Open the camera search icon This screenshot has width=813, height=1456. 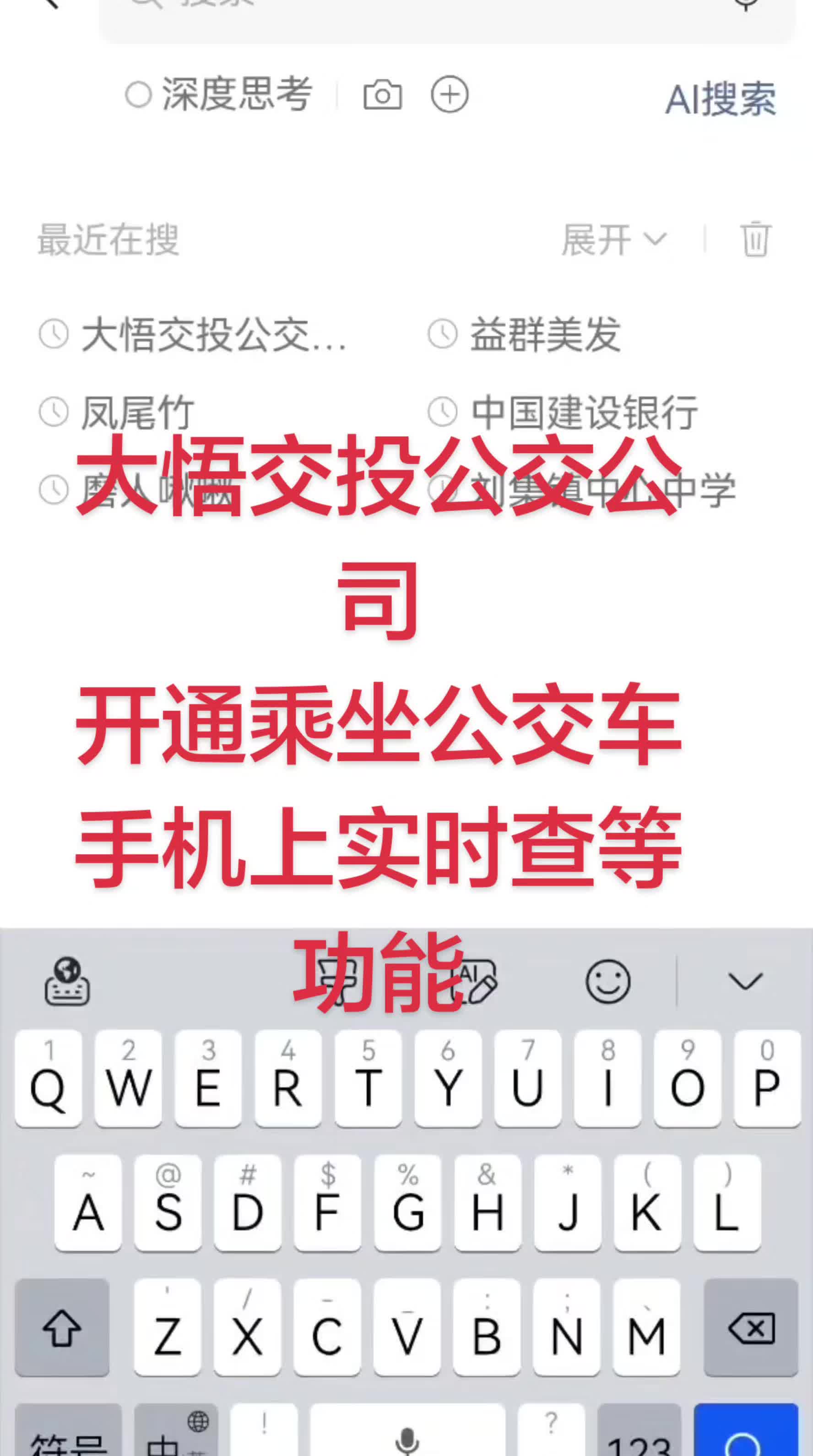pyautogui.click(x=384, y=95)
